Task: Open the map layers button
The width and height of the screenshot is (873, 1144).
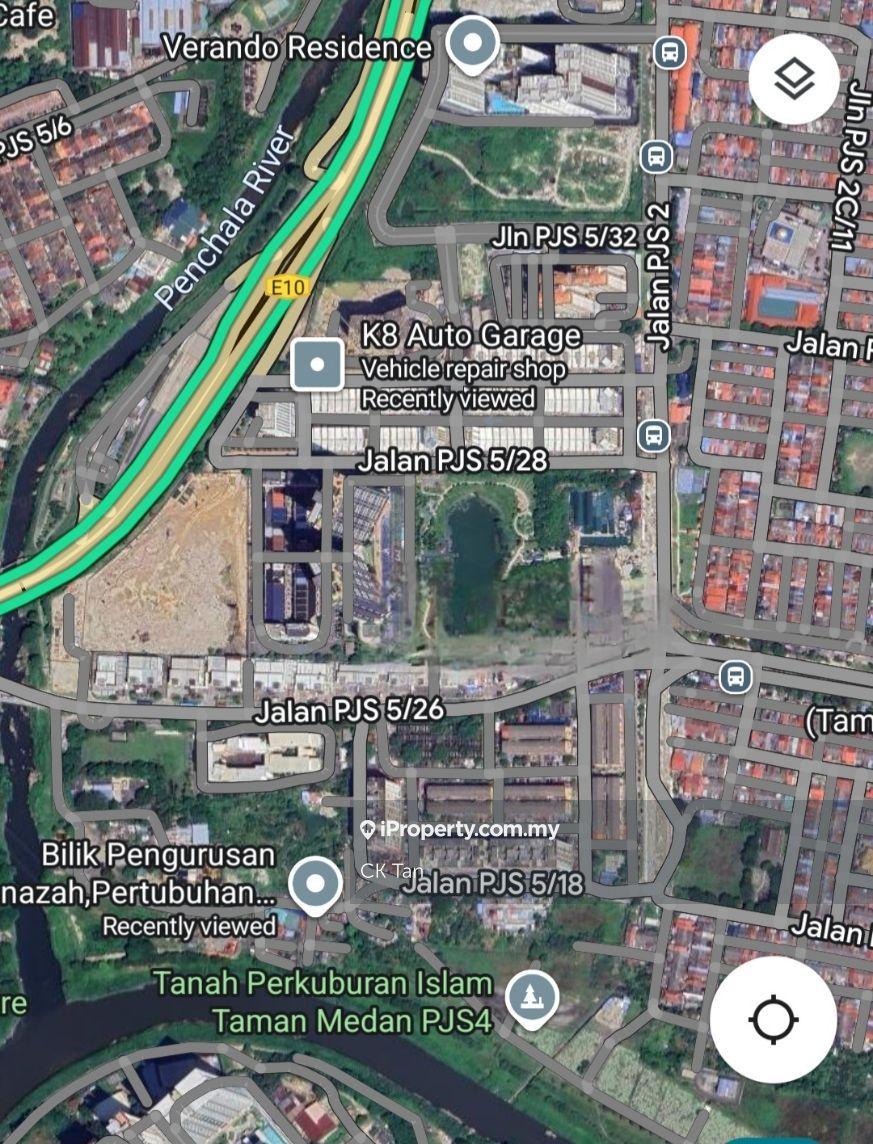Action: (794, 79)
